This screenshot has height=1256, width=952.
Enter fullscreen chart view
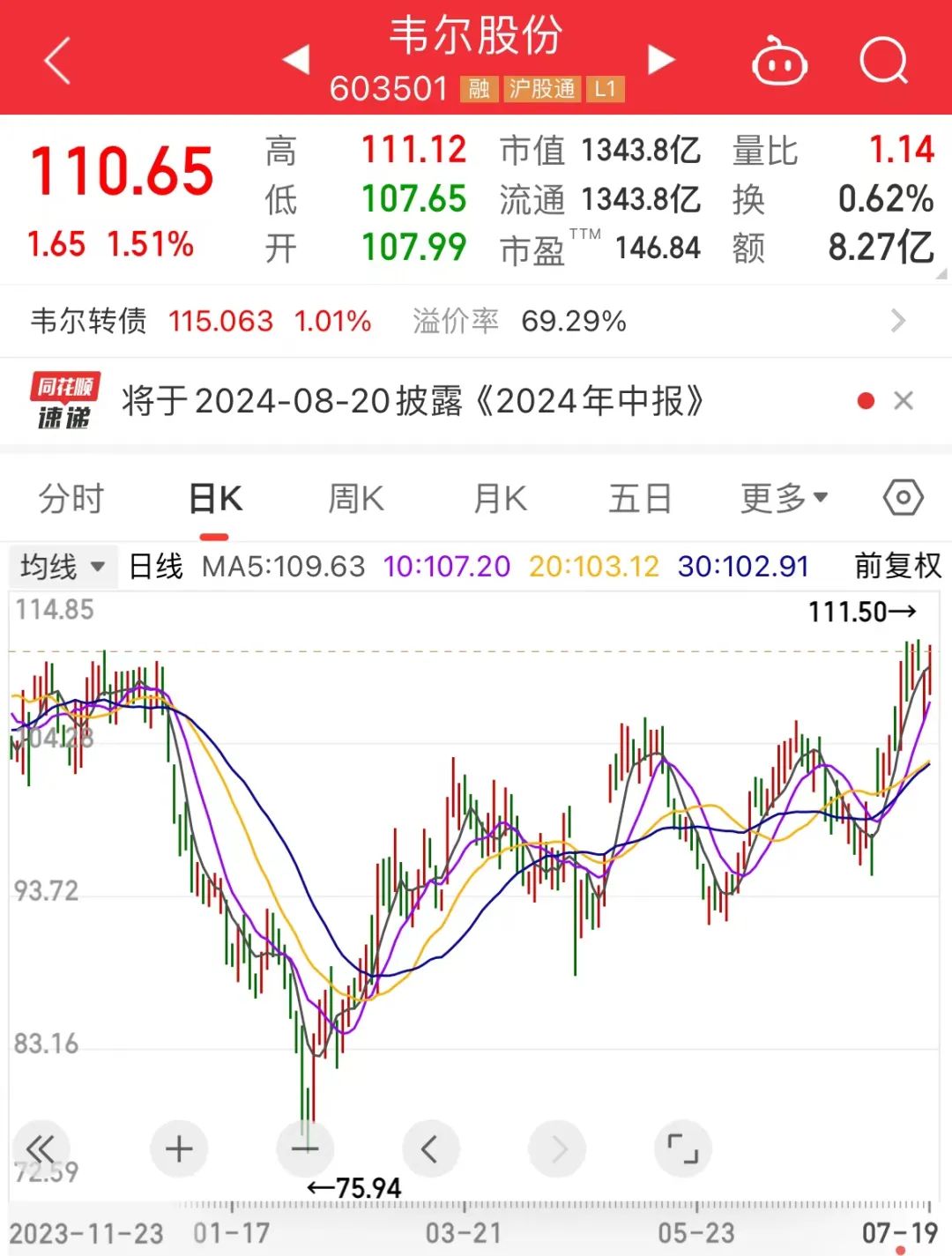click(x=682, y=1148)
